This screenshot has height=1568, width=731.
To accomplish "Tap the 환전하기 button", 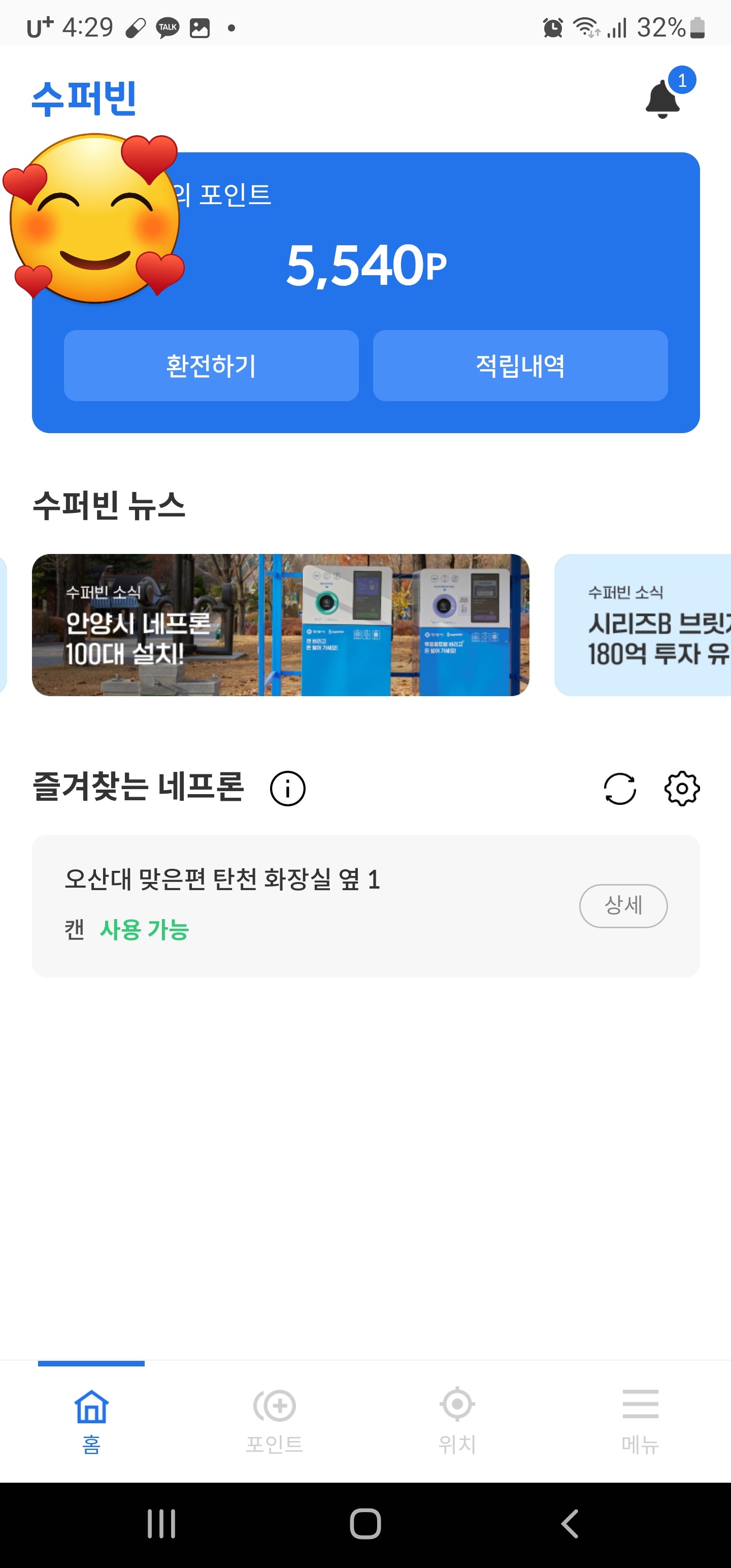I will [211, 366].
